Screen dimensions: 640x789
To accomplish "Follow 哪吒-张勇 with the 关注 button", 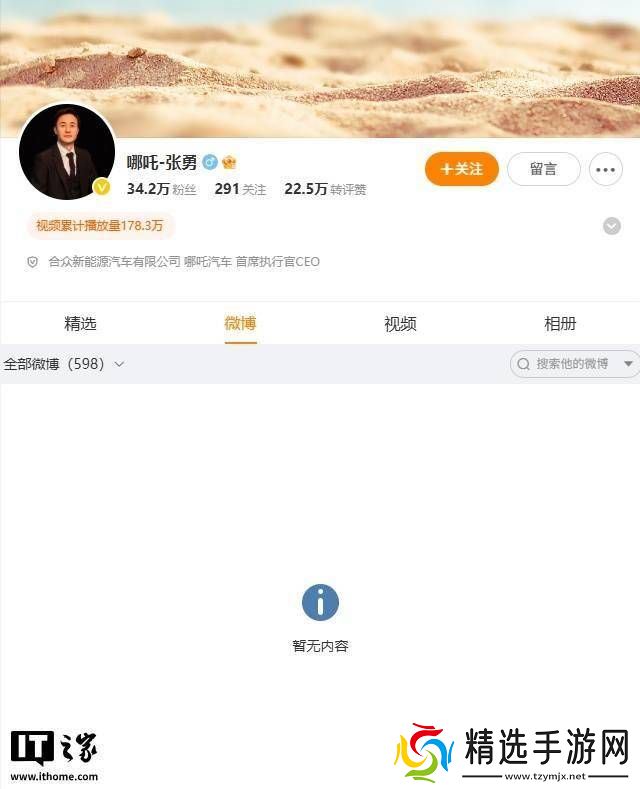I will pyautogui.click(x=461, y=169).
